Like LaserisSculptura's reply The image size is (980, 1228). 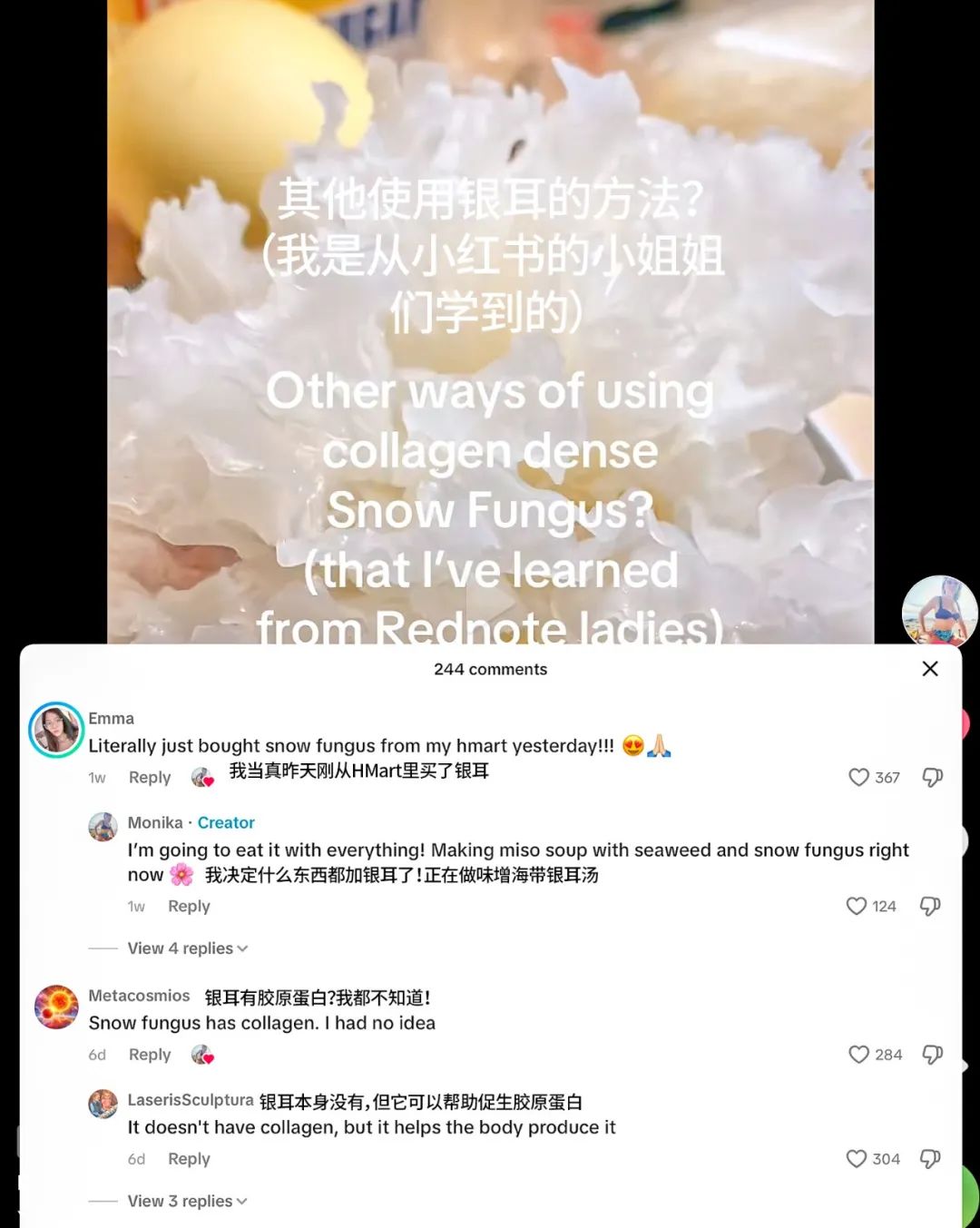[x=856, y=1159]
